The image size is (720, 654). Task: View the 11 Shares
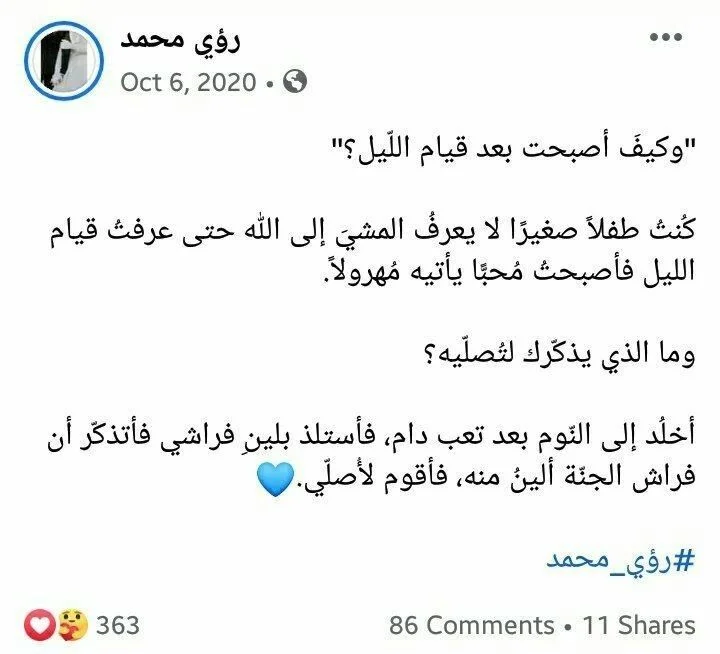(x=638, y=626)
